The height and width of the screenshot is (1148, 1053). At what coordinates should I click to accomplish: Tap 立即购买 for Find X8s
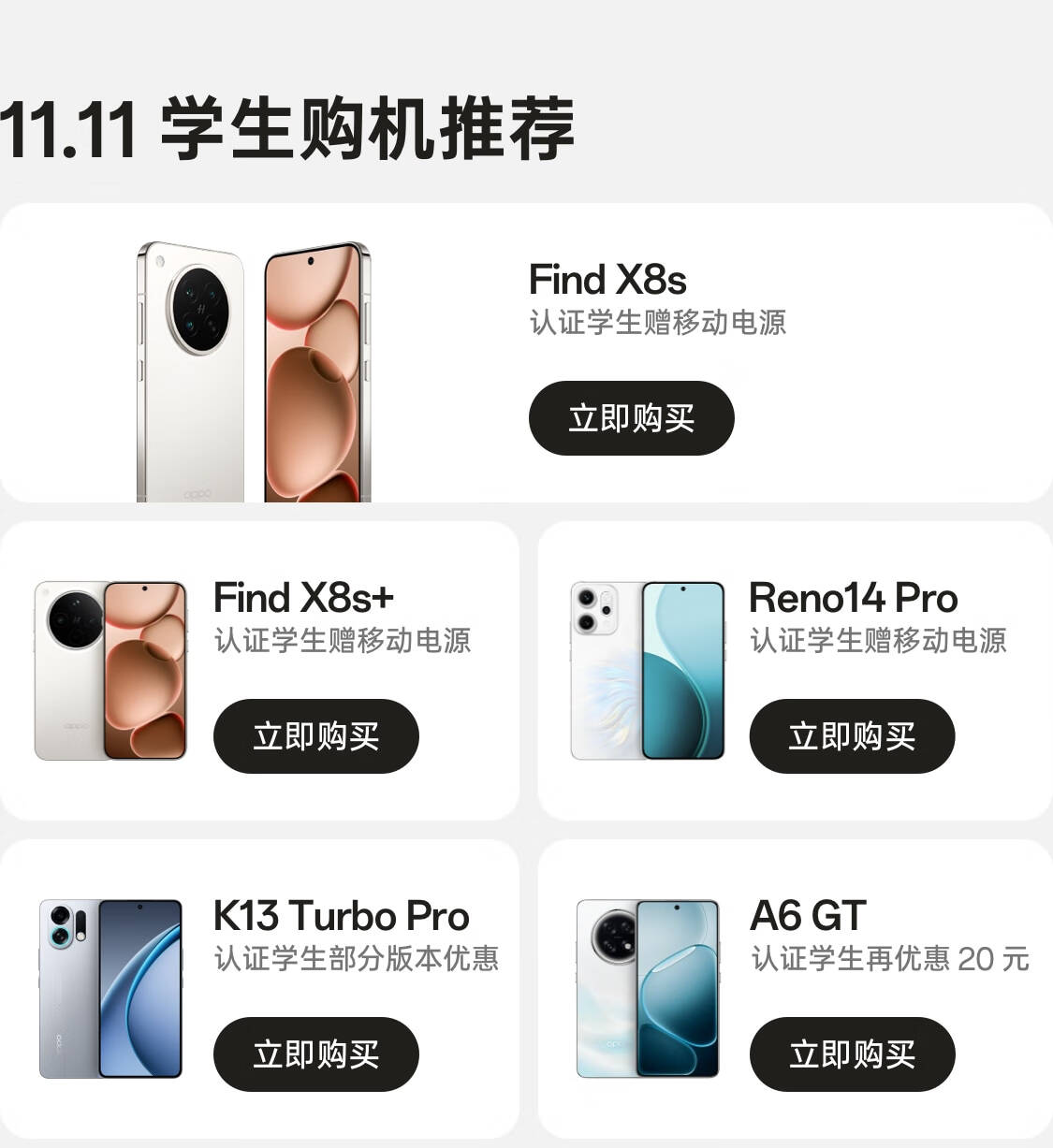click(631, 418)
